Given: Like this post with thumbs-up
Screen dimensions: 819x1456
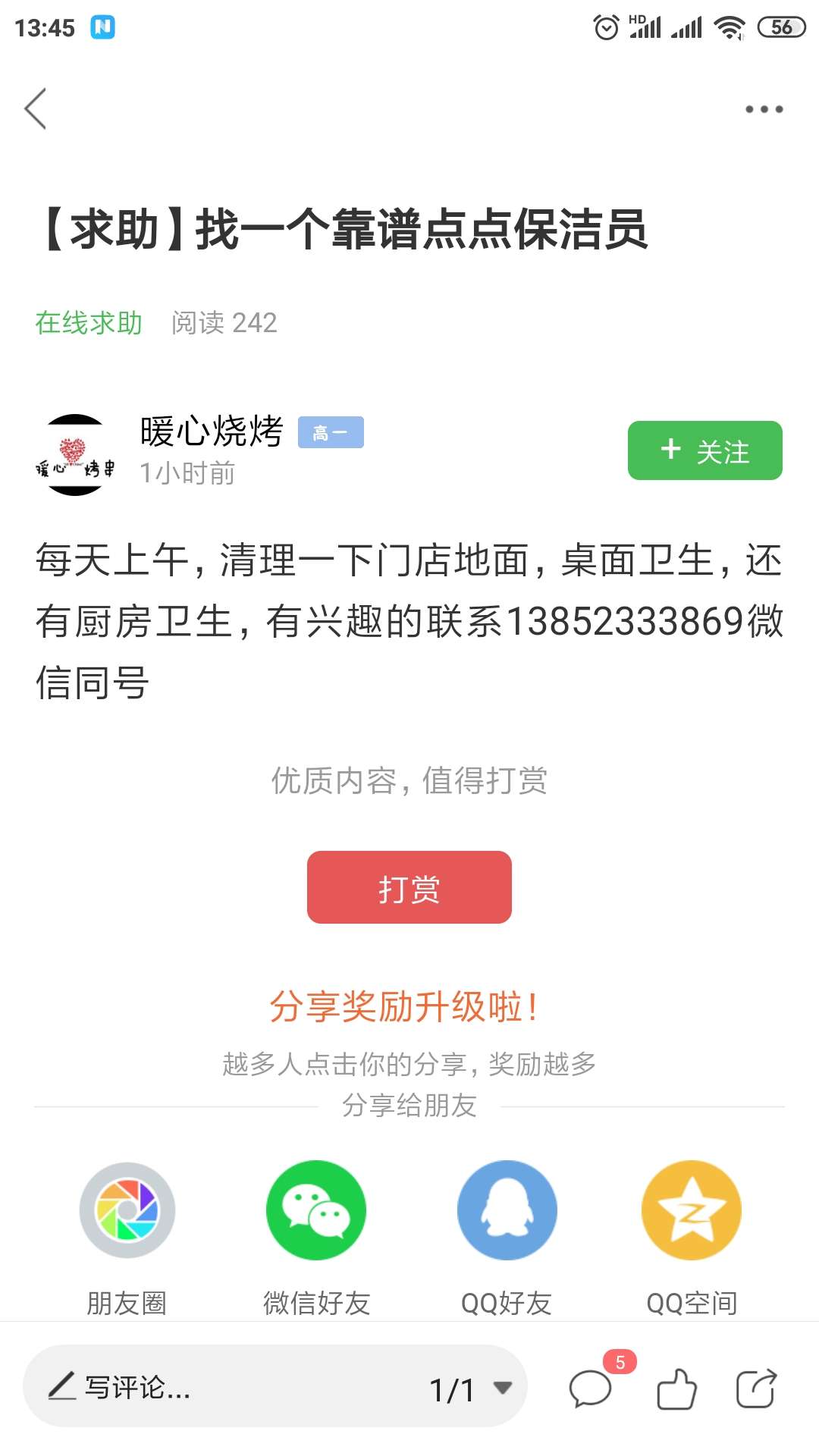Looking at the screenshot, I should point(676,1389).
